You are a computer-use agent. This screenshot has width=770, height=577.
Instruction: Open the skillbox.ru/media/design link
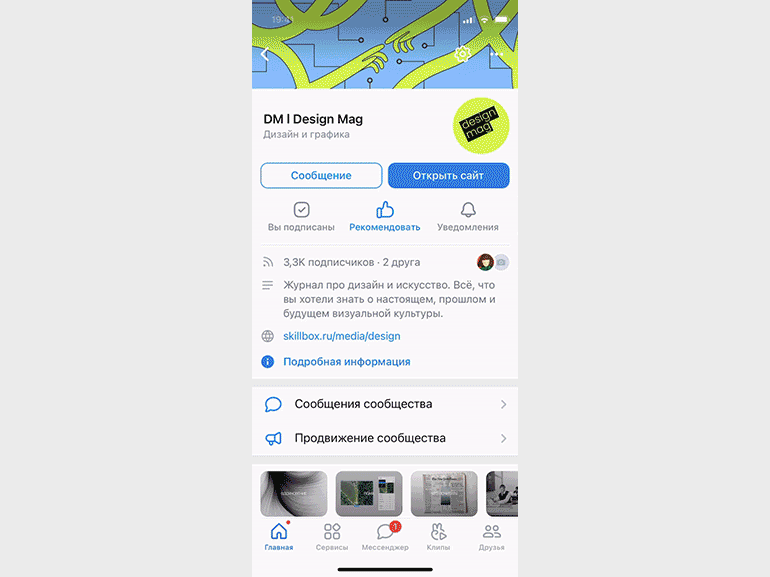[x=341, y=336]
